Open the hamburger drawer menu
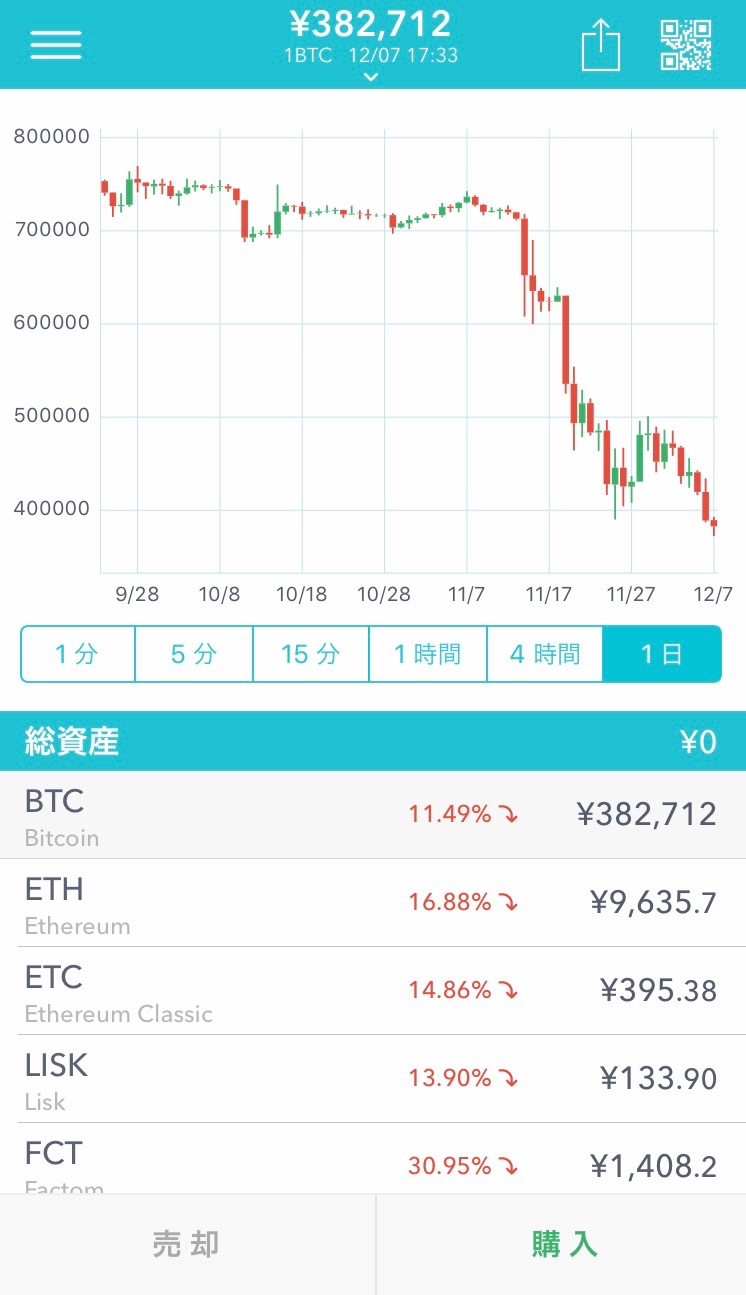This screenshot has width=746, height=1295. (56, 44)
